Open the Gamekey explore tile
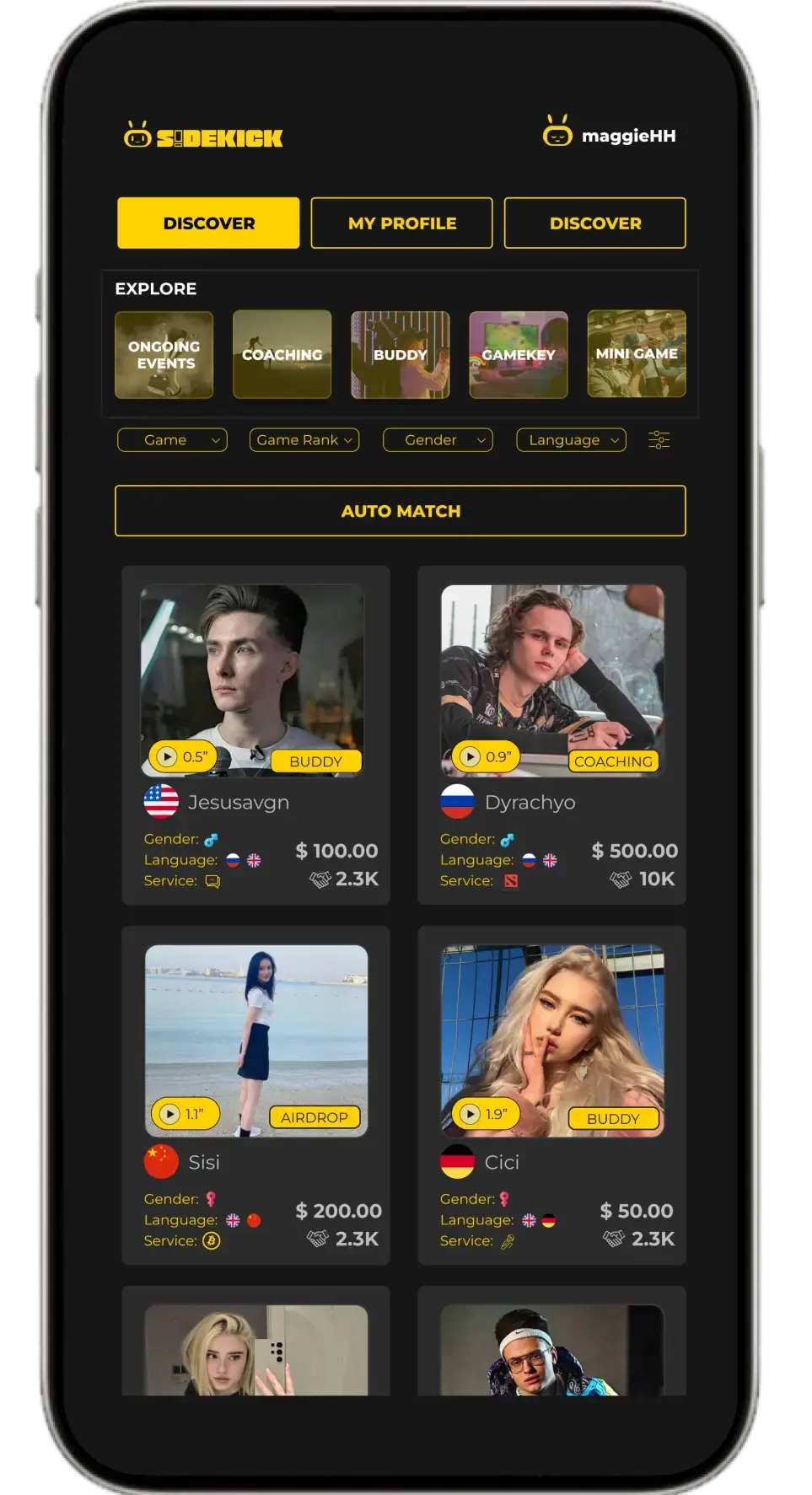812x1495 pixels. pos(518,355)
